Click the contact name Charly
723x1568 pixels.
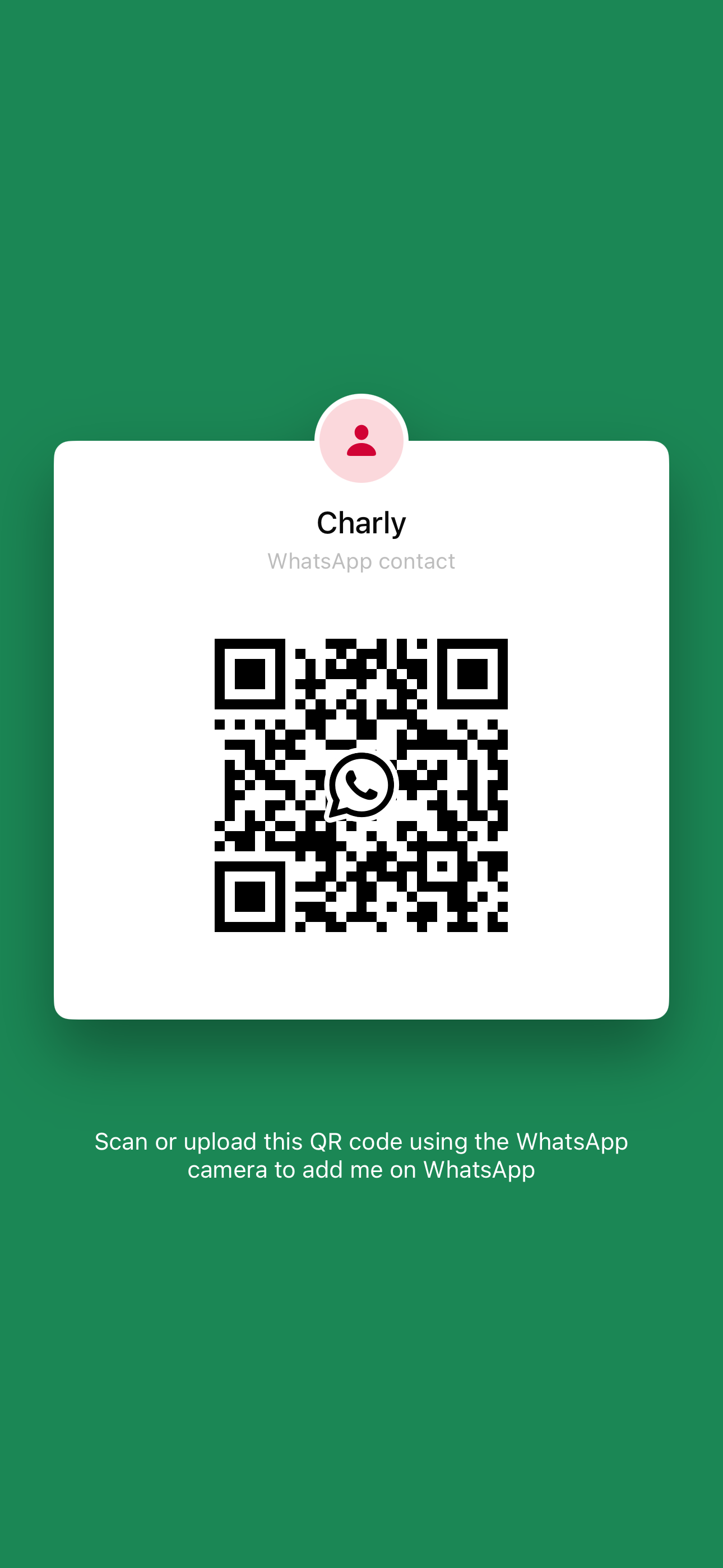361,522
